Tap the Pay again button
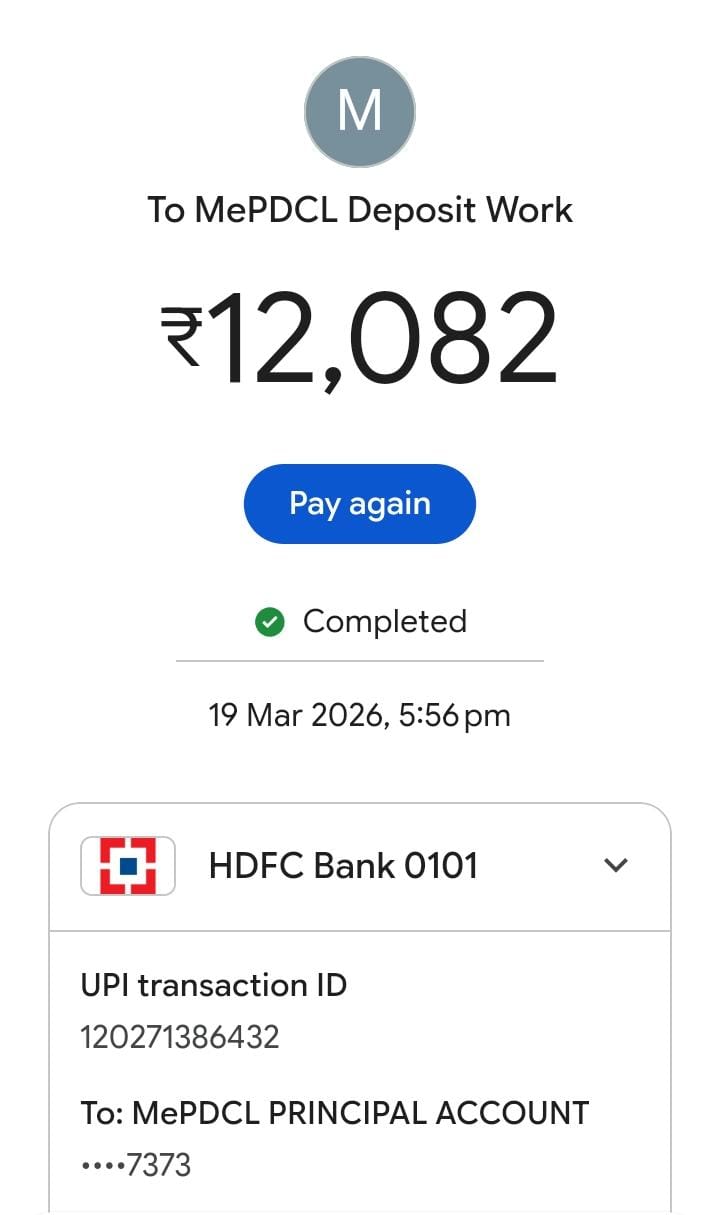Image resolution: width=720 pixels, height=1215 pixels. [x=359, y=503]
